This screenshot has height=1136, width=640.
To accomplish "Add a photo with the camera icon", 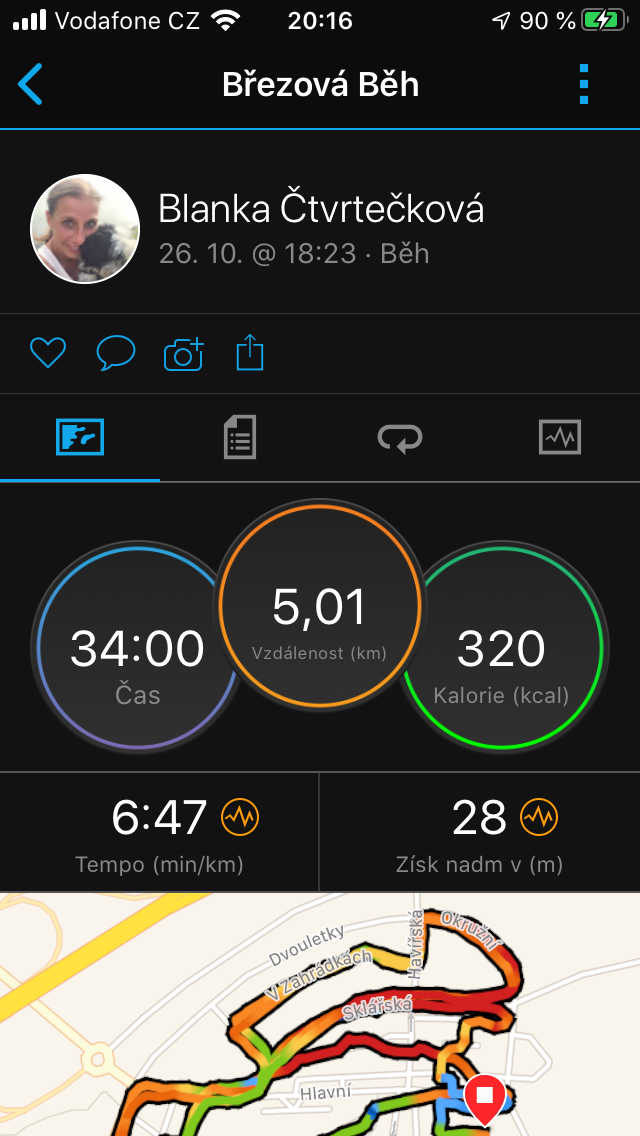I will (183, 354).
